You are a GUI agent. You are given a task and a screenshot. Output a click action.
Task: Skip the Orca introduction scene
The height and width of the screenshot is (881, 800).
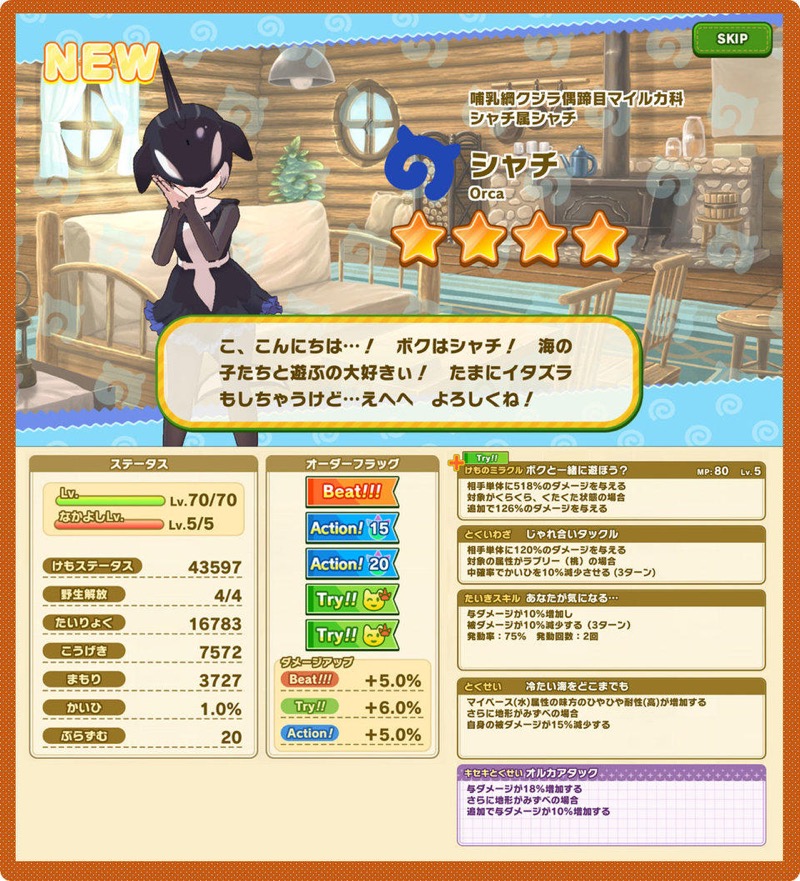(x=732, y=39)
